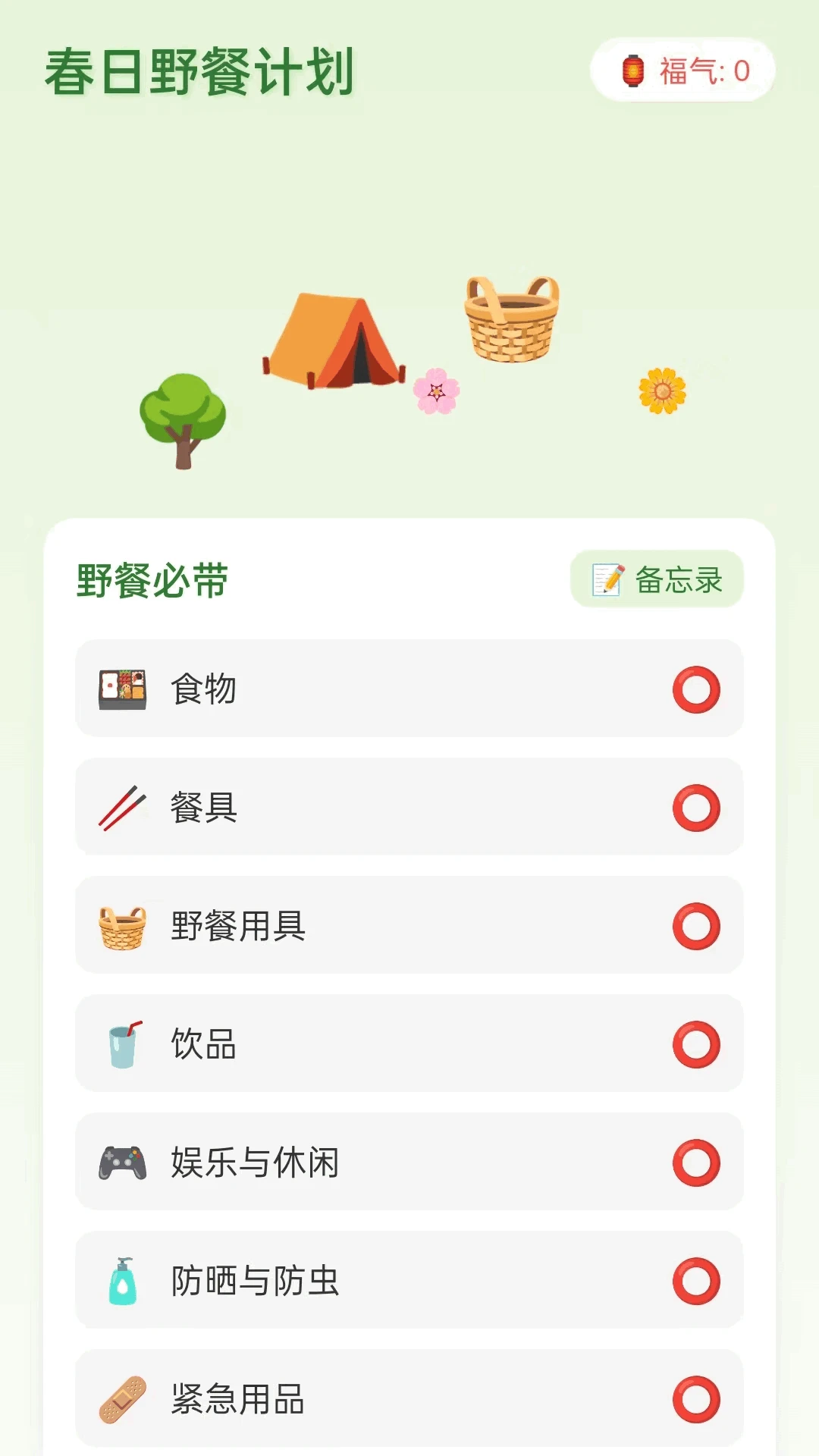
Task: Open the 备忘录 memo button
Action: click(657, 579)
